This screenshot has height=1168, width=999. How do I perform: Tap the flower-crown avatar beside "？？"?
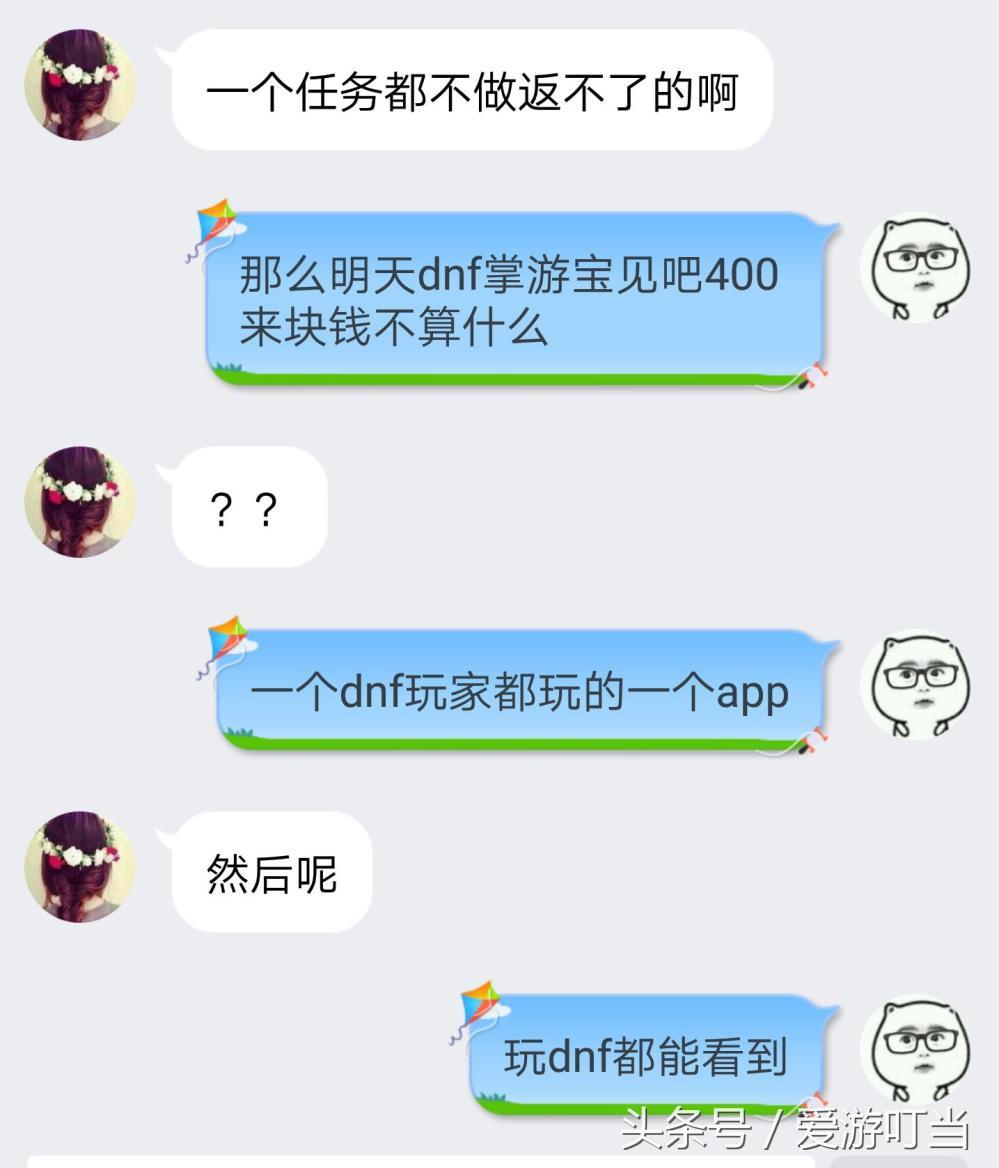[x=80, y=502]
